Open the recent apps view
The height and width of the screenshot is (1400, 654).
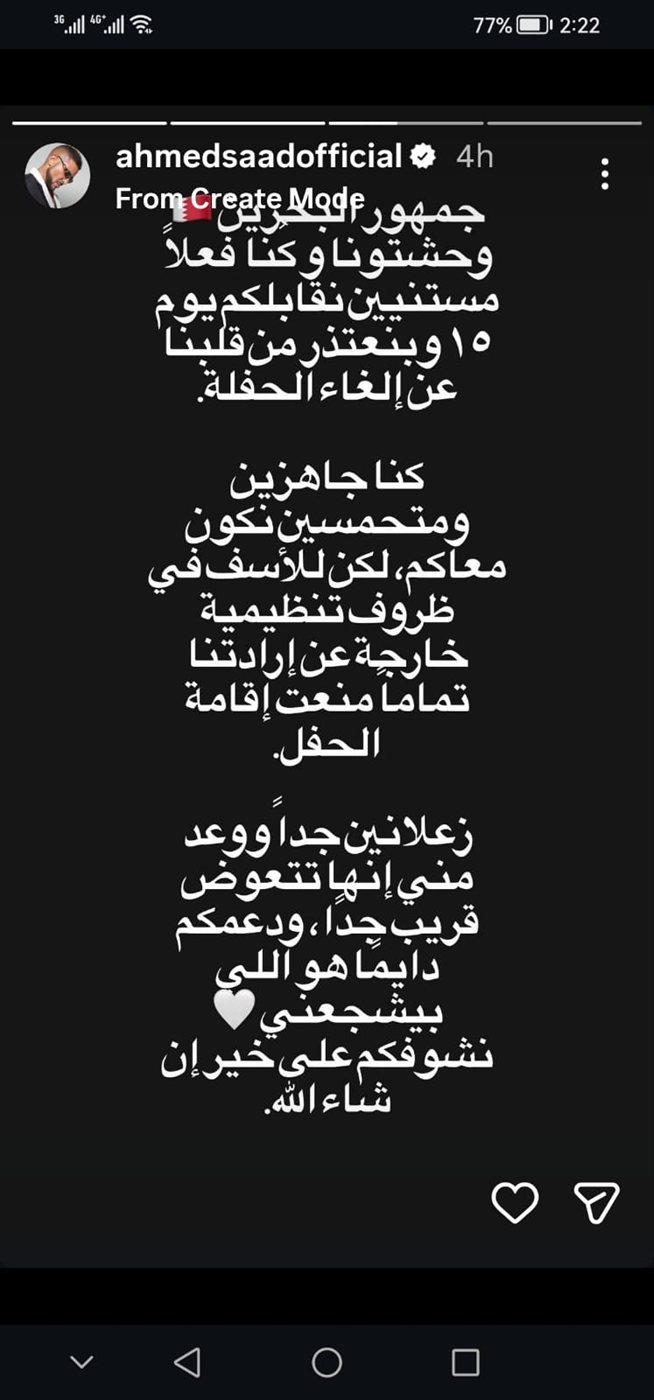465,1361
